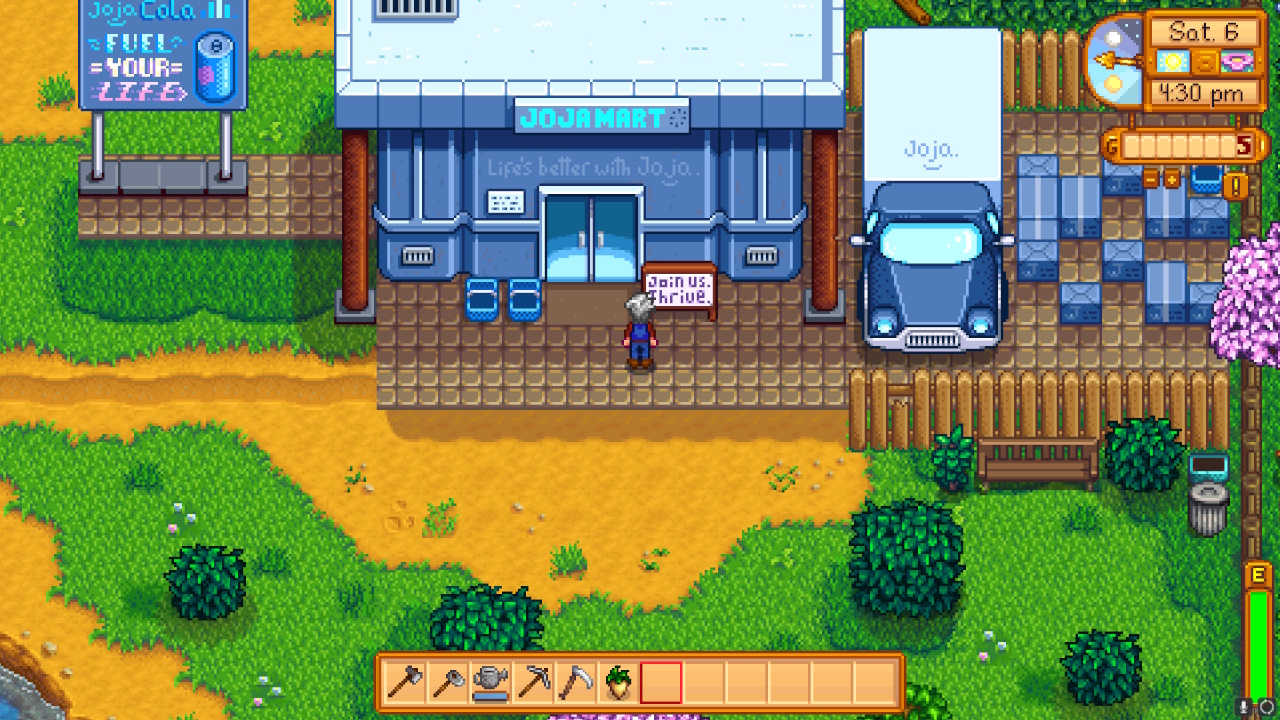Screen dimensions: 1280x720
Task: Enter JojaMart through the glass doors
Action: pyautogui.click(x=592, y=238)
